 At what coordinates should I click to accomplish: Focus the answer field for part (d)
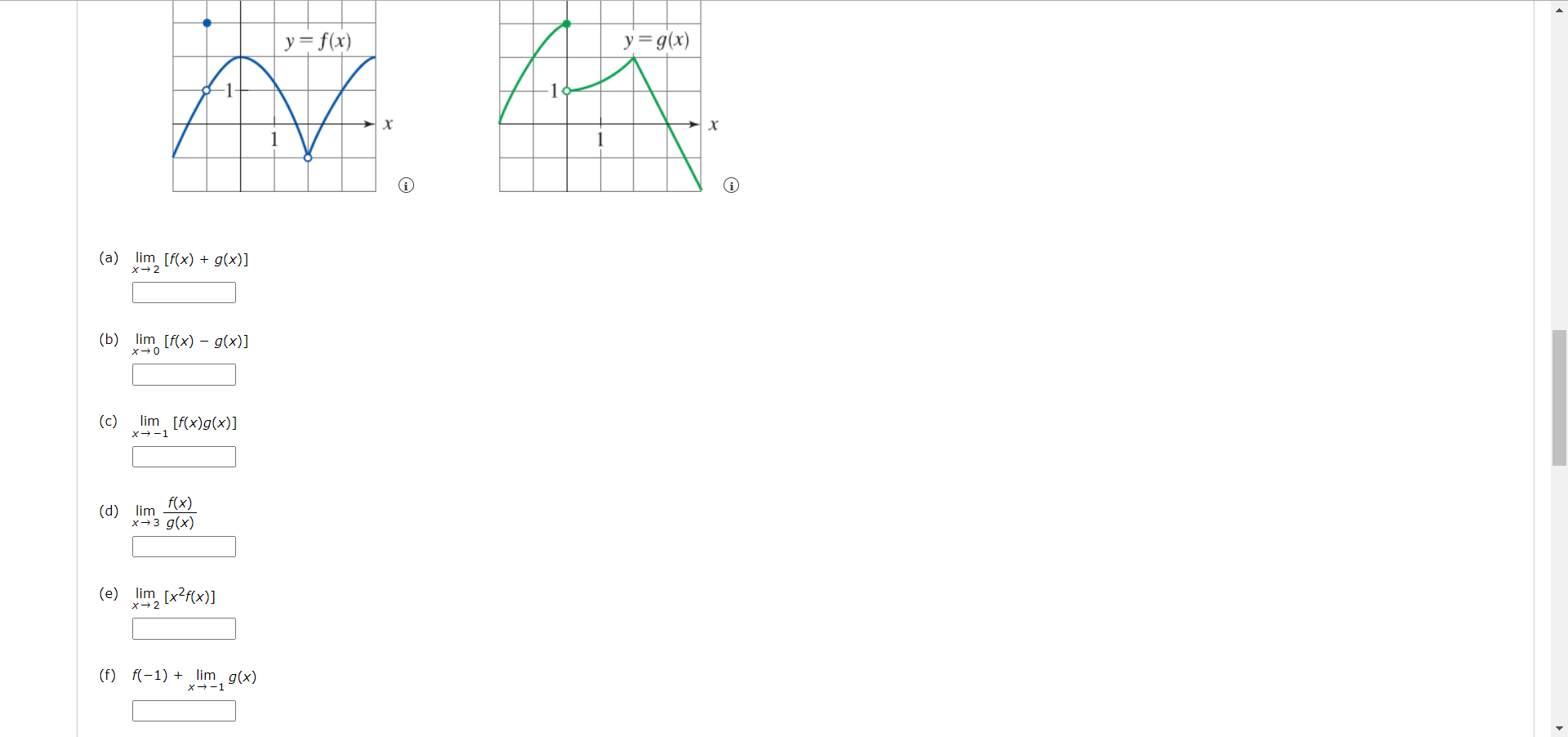[x=184, y=547]
